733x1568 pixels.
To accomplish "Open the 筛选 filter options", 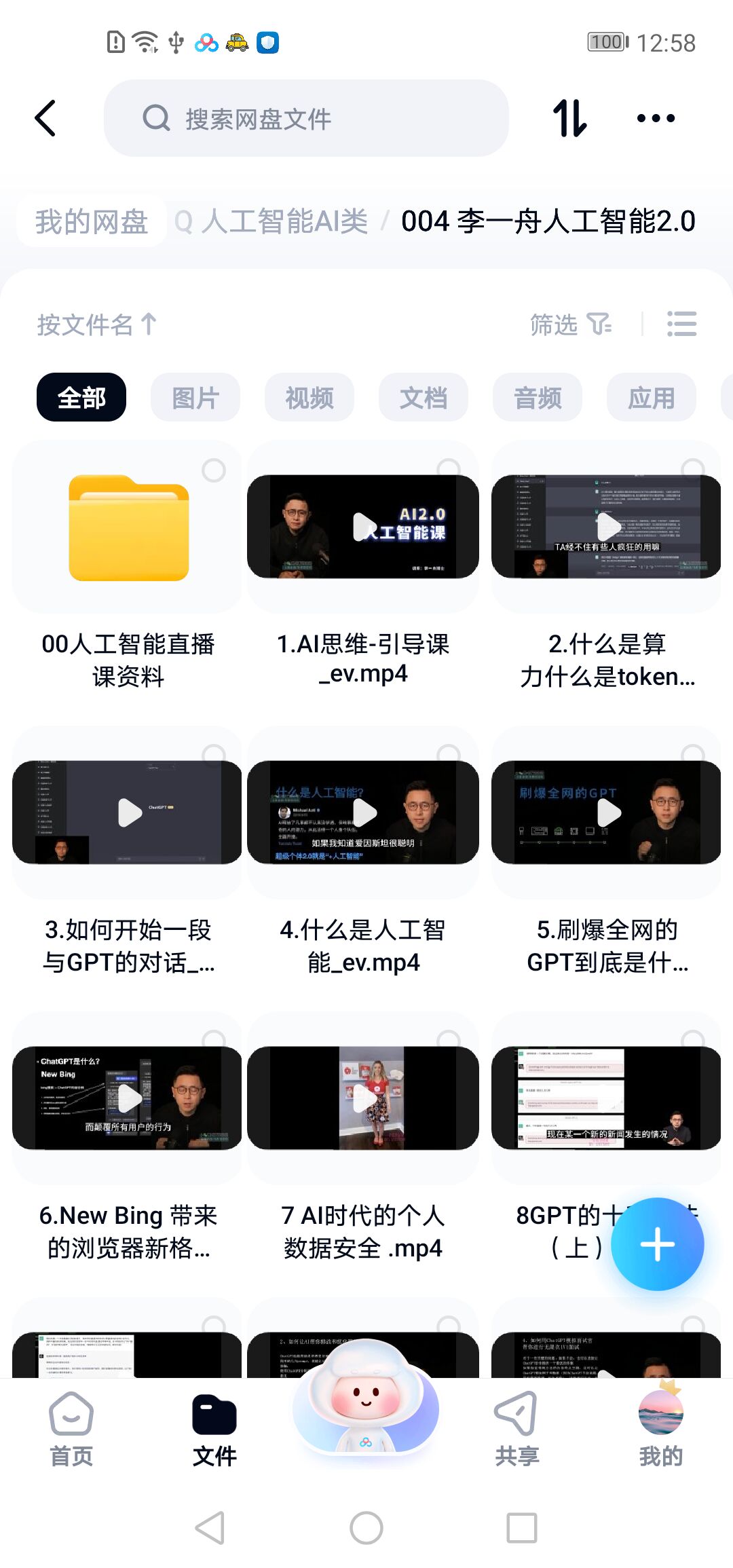I will pyautogui.click(x=570, y=324).
